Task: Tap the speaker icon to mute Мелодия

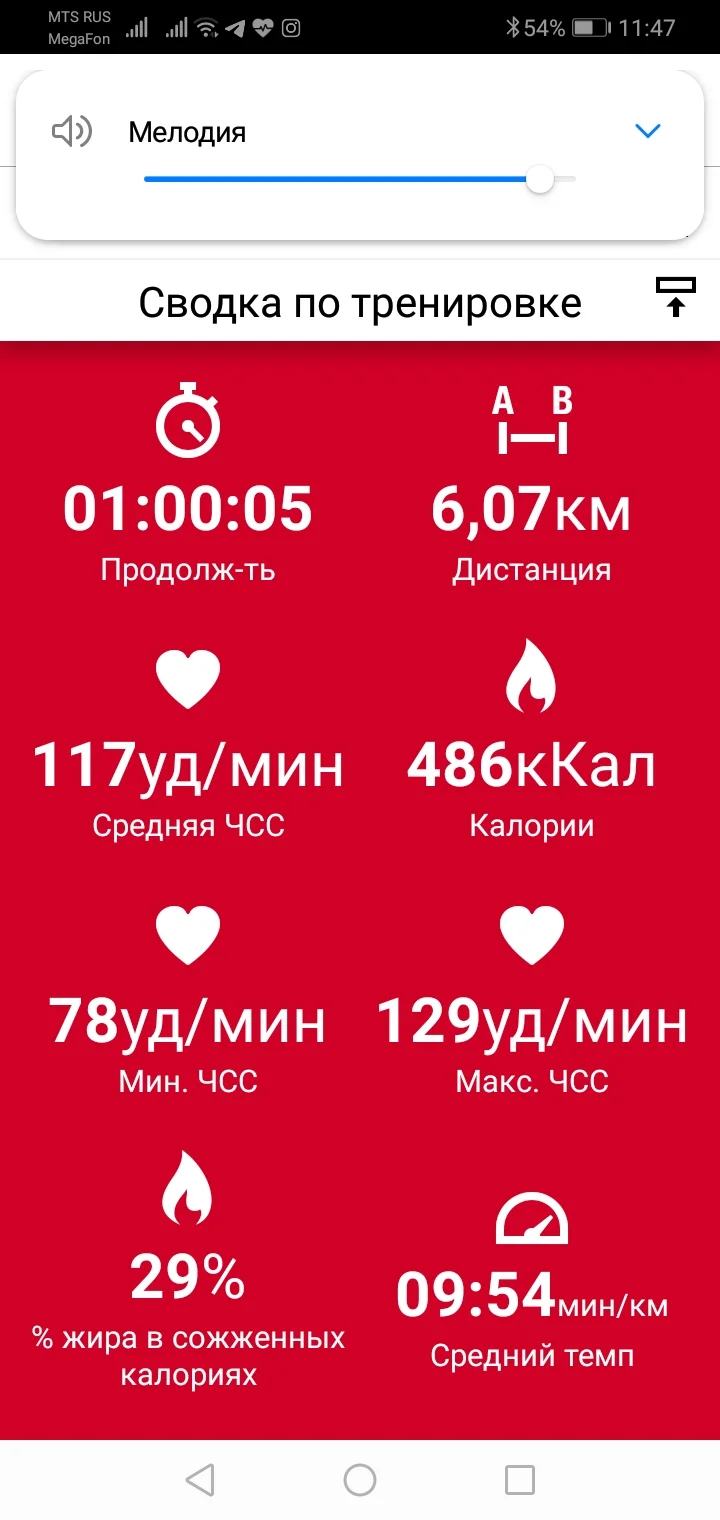Action: (71, 132)
